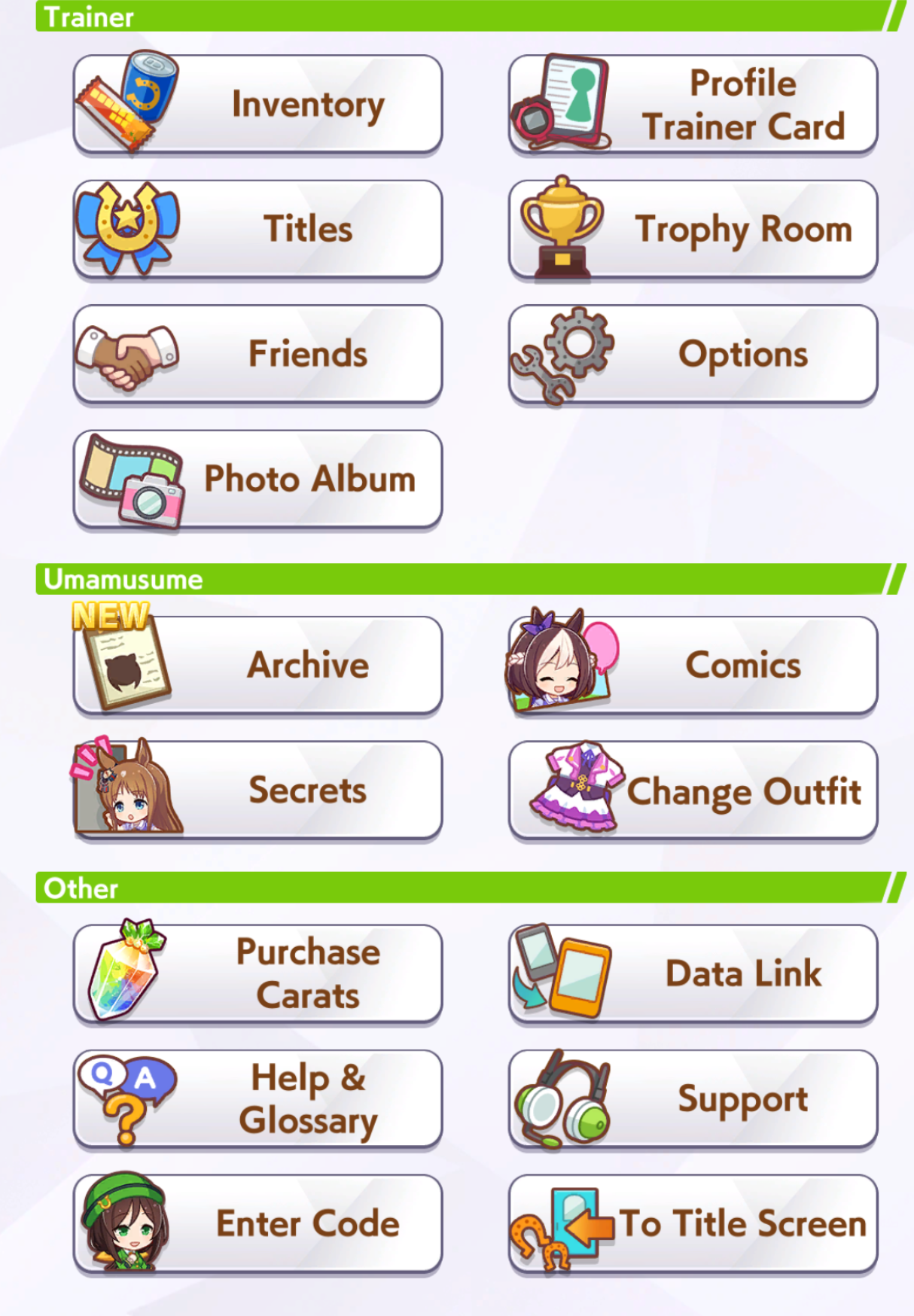Open the Inventory button
914x1316 pixels.
tap(257, 104)
